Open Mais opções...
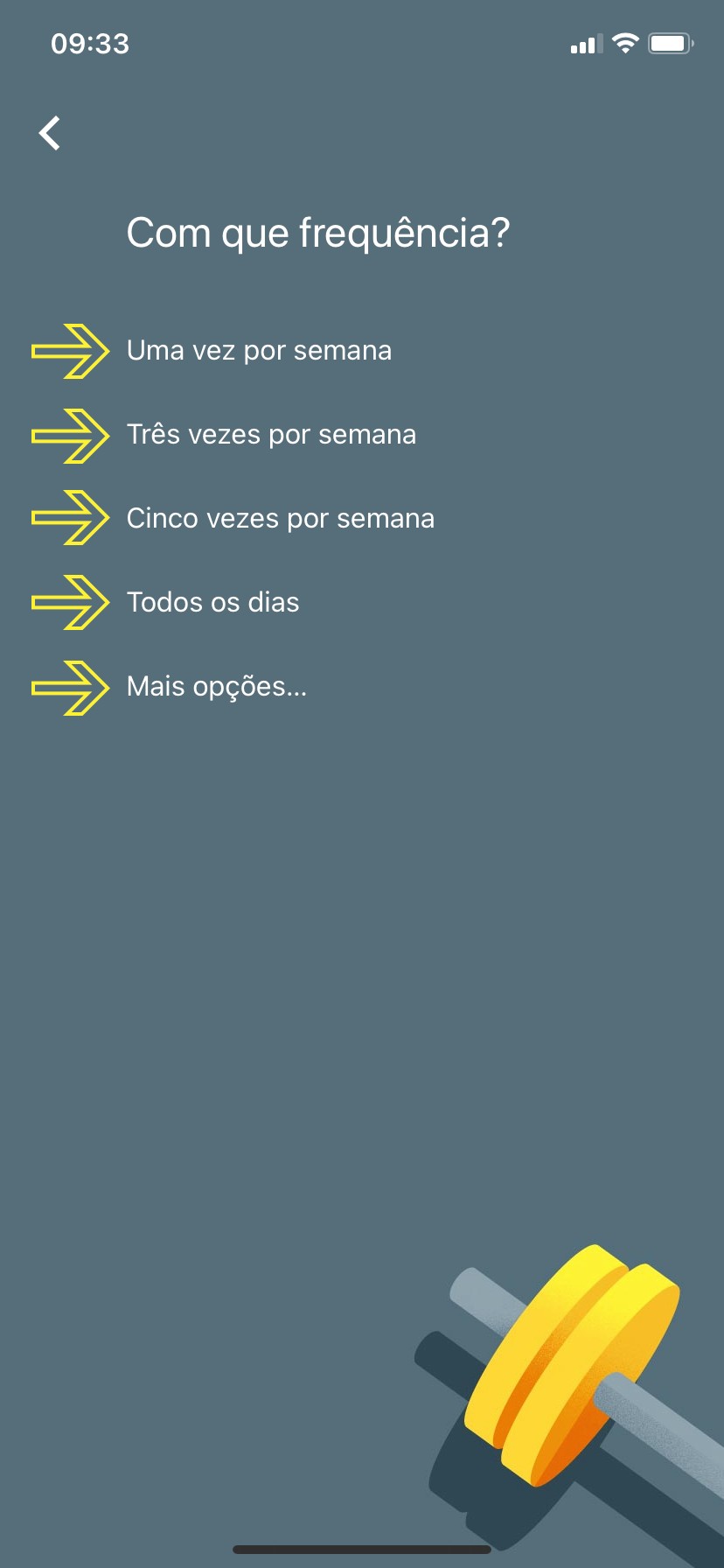 (216, 687)
